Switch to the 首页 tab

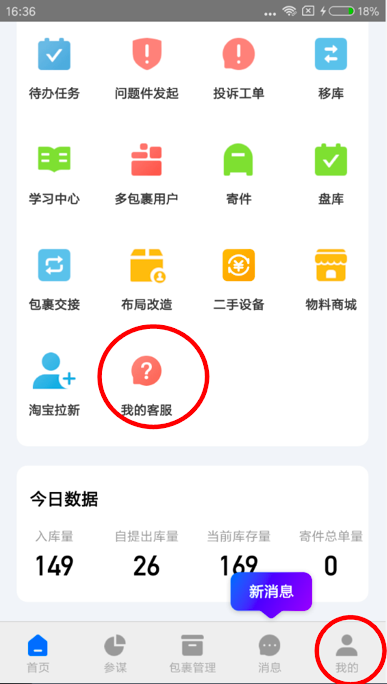click(x=38, y=653)
